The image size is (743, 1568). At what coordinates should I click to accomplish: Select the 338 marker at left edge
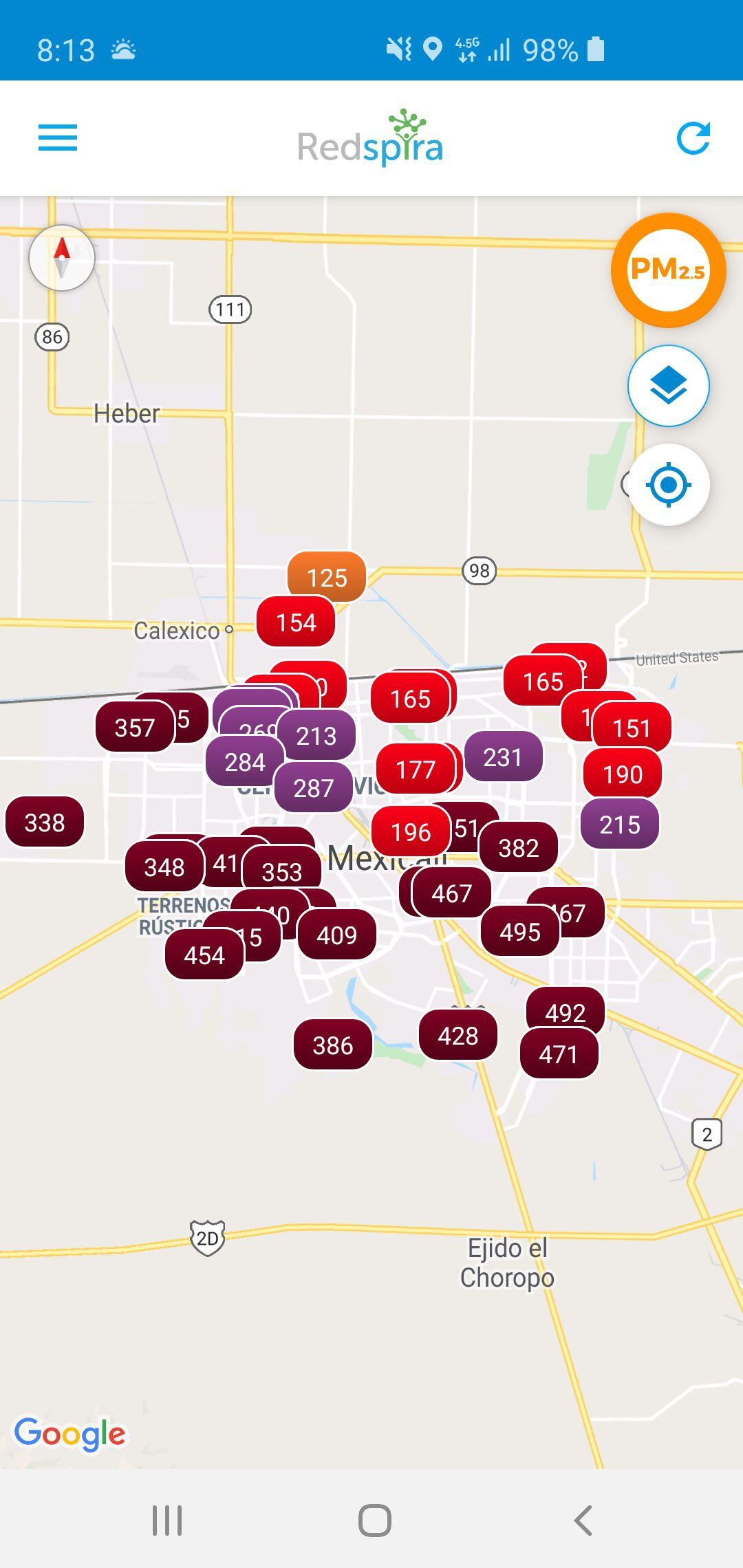(x=45, y=821)
